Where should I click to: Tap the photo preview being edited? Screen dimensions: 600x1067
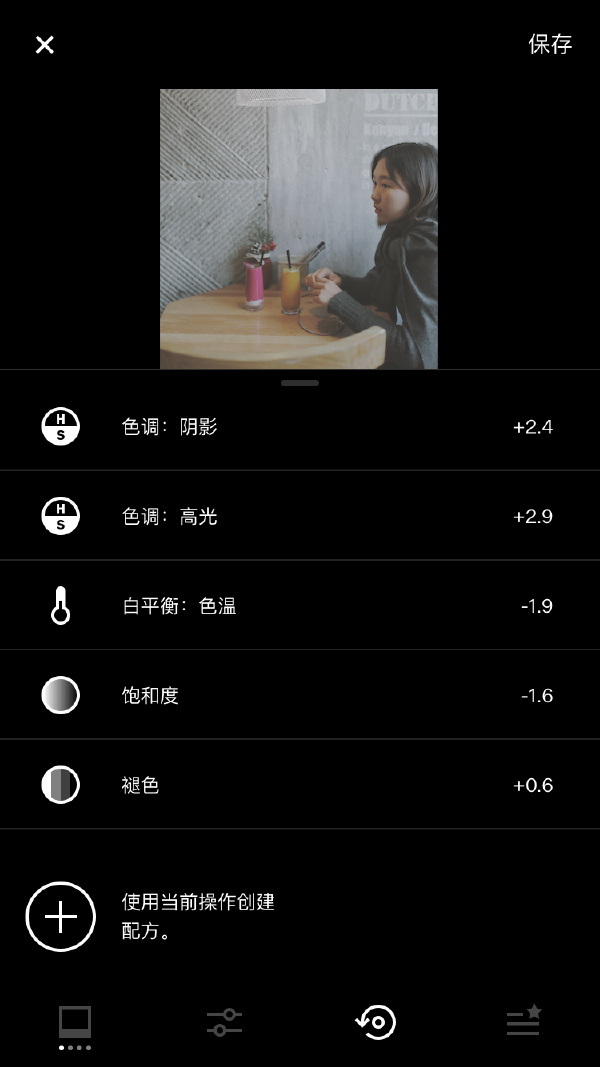[299, 229]
